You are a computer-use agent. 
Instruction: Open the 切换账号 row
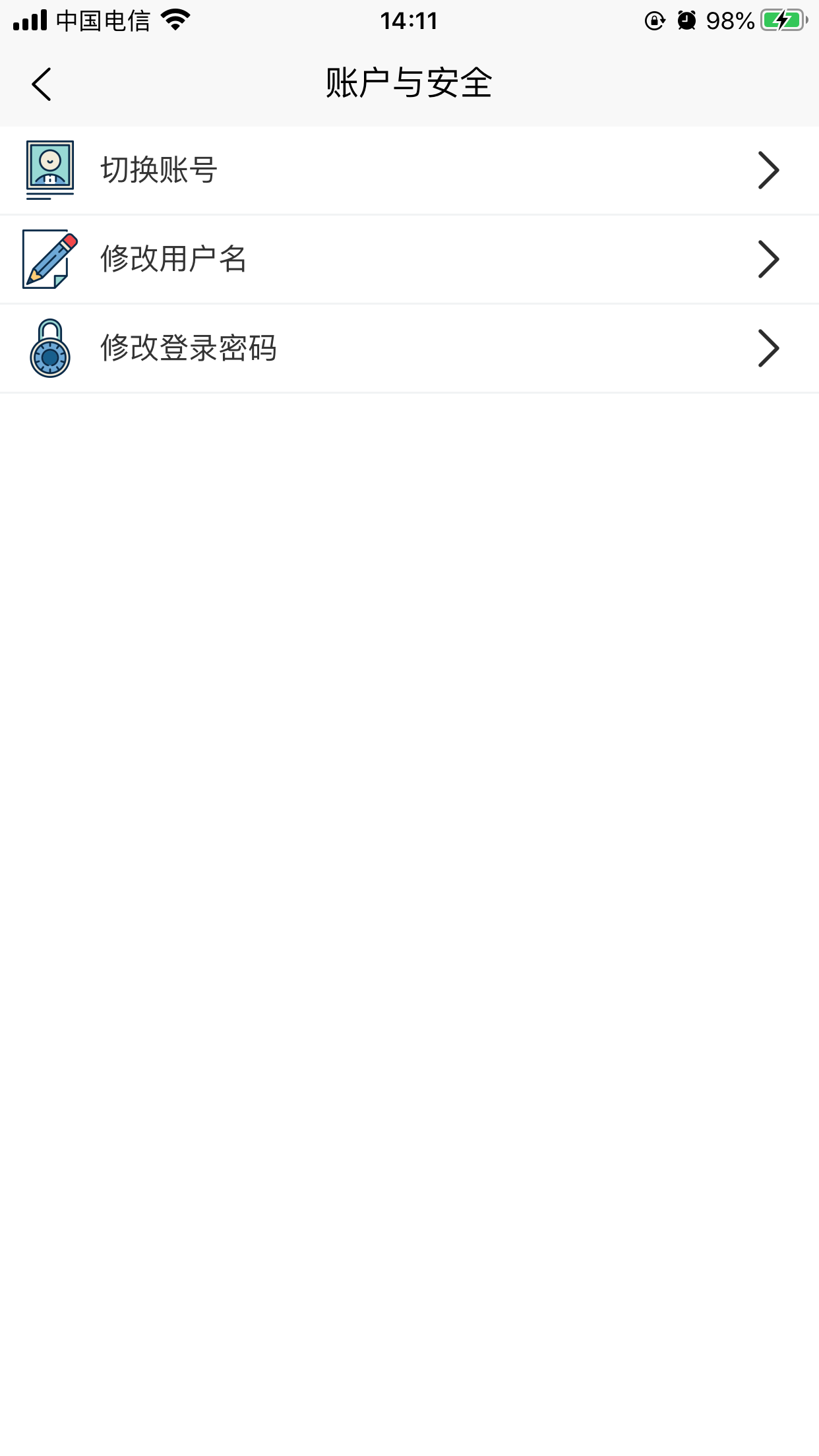point(409,170)
